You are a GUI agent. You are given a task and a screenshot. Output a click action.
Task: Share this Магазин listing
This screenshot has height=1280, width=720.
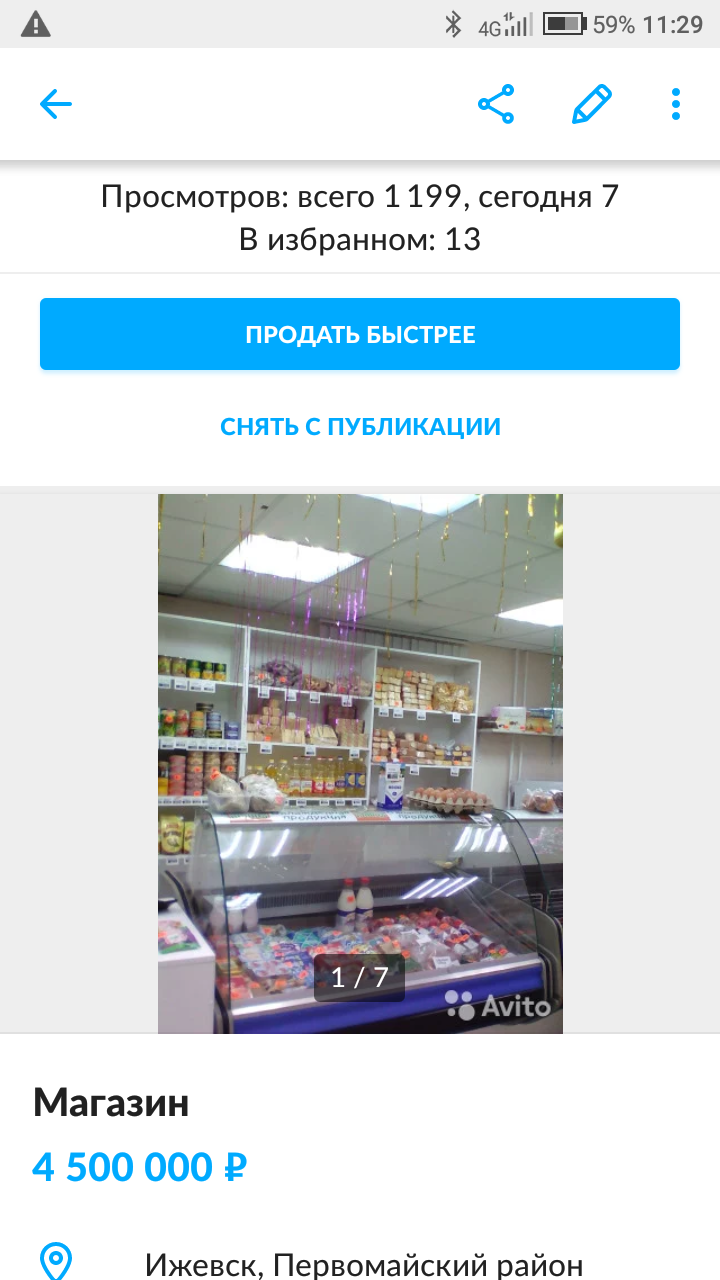pyautogui.click(x=496, y=104)
